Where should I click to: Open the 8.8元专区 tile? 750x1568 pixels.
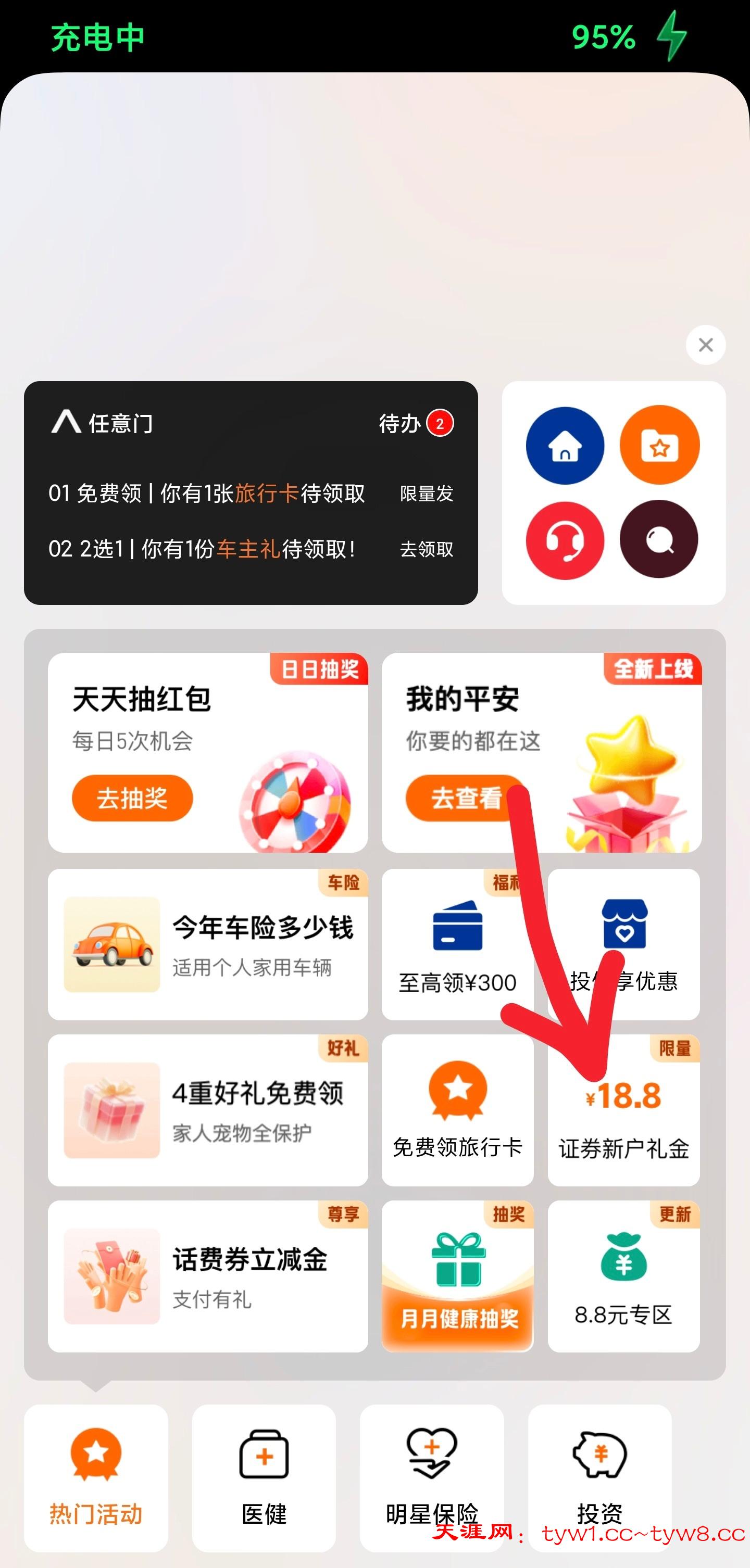tap(623, 1276)
